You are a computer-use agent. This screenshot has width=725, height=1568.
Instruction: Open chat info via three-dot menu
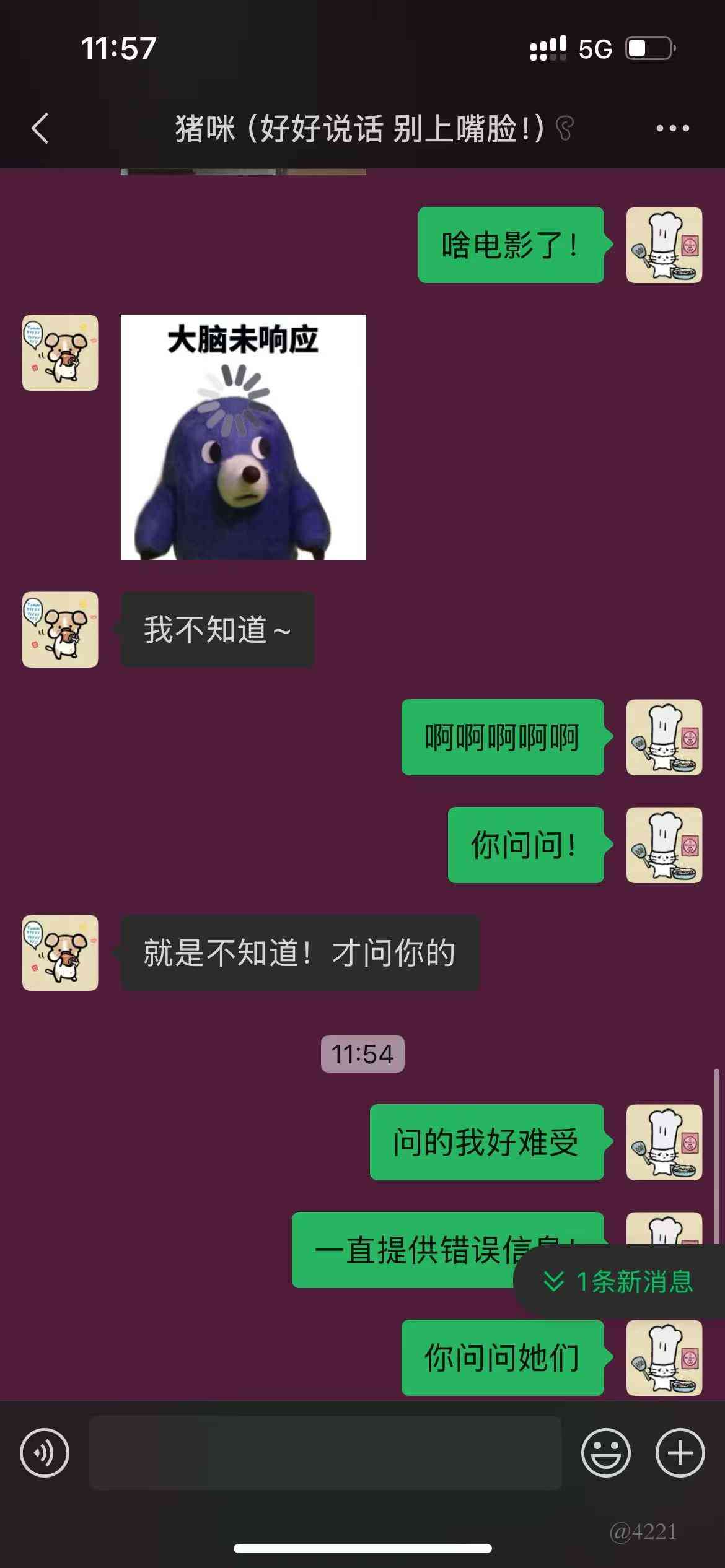[672, 129]
